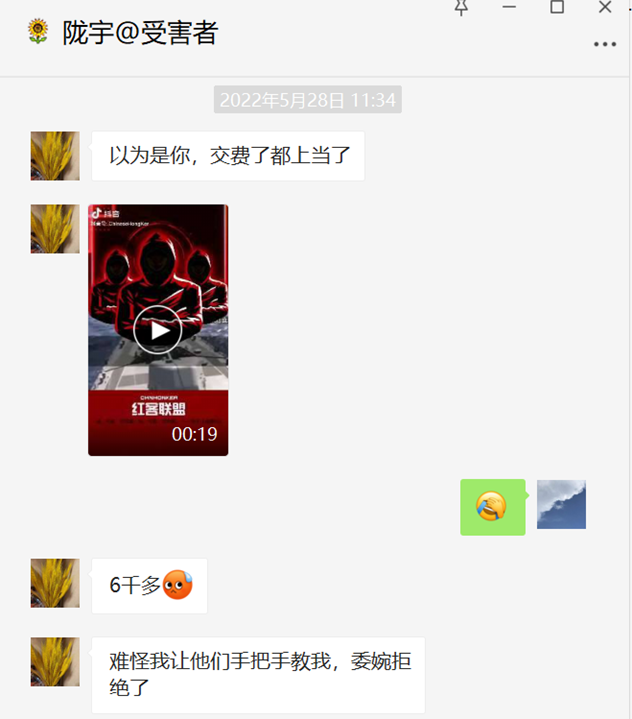This screenshot has height=719, width=632.
Task: Pin the chat window on top
Action: pyautogui.click(x=461, y=8)
